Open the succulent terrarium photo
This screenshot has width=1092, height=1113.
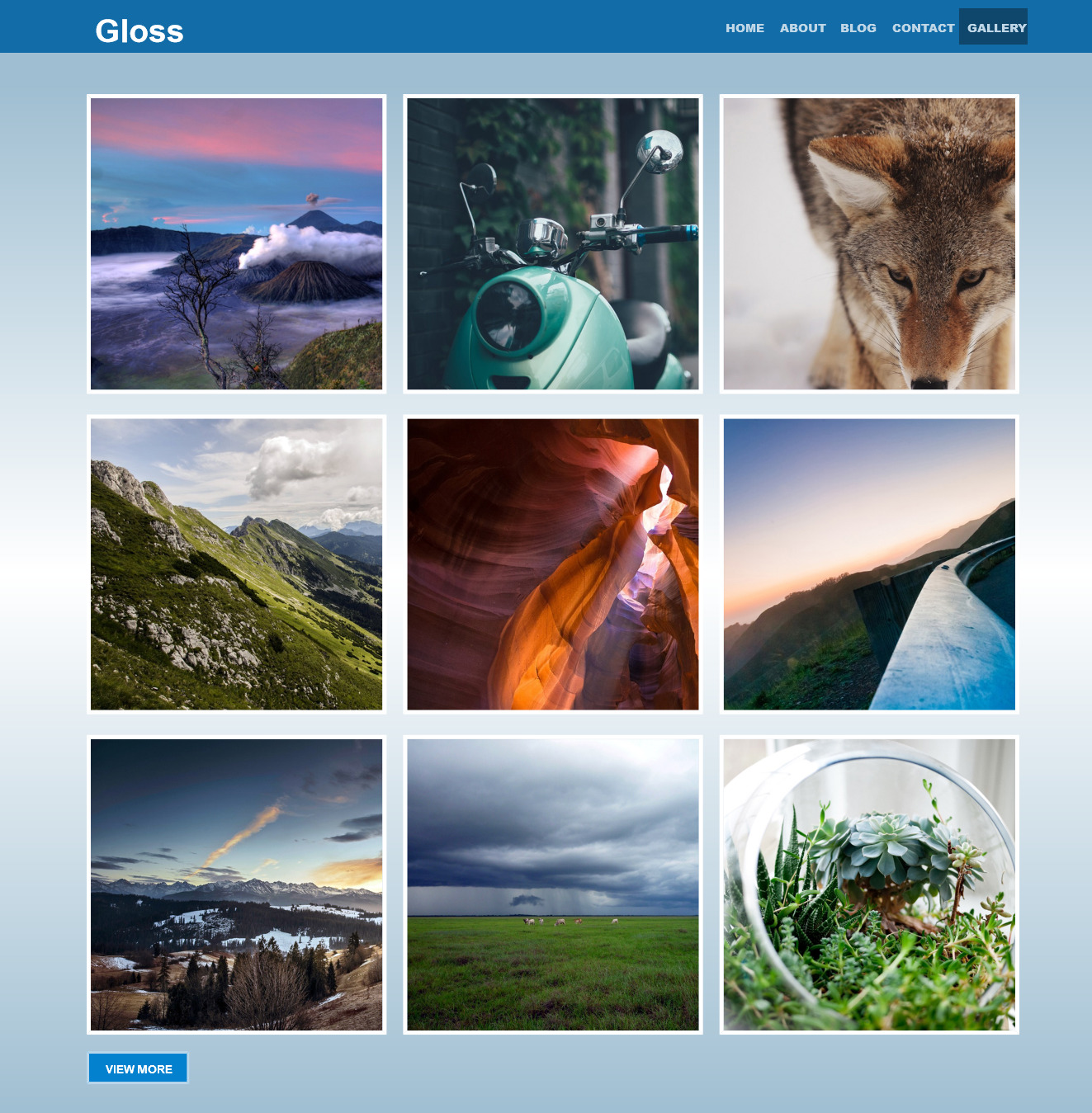869,884
